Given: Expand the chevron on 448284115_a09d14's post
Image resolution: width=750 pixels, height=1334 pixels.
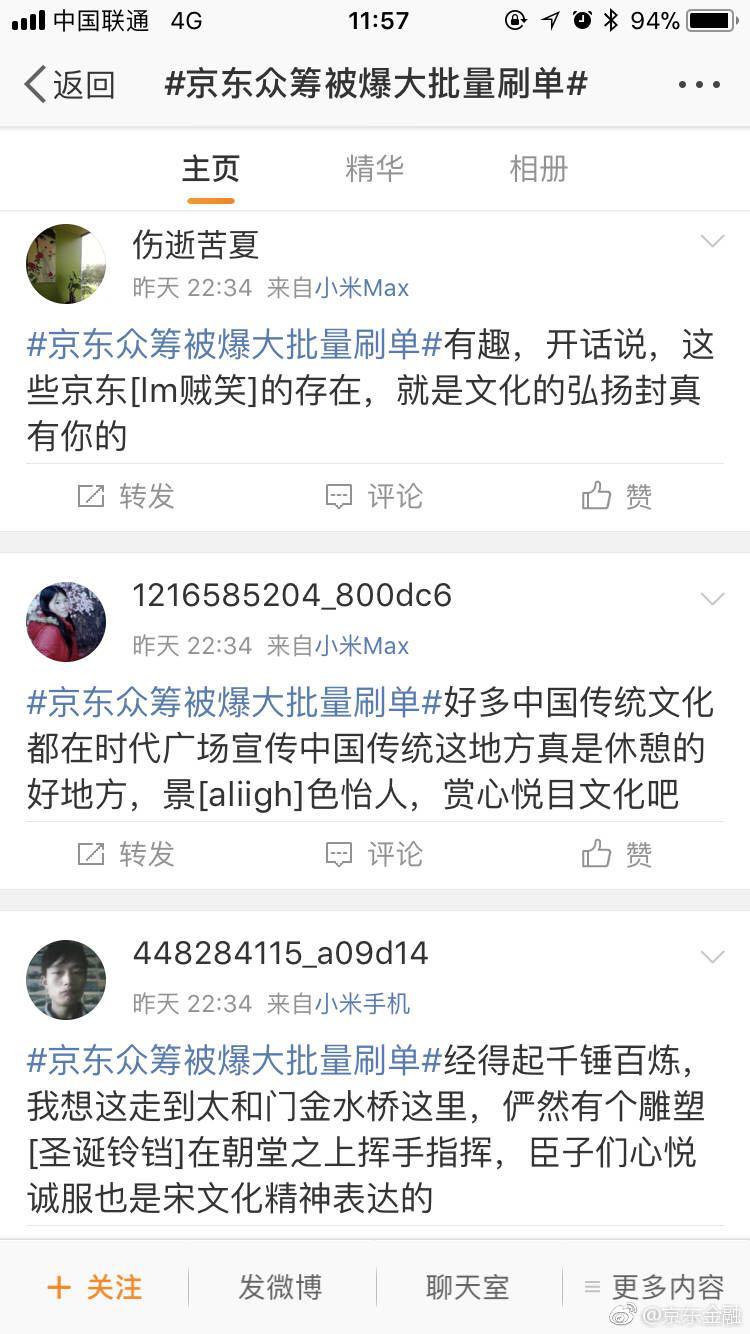Looking at the screenshot, I should [712, 958].
